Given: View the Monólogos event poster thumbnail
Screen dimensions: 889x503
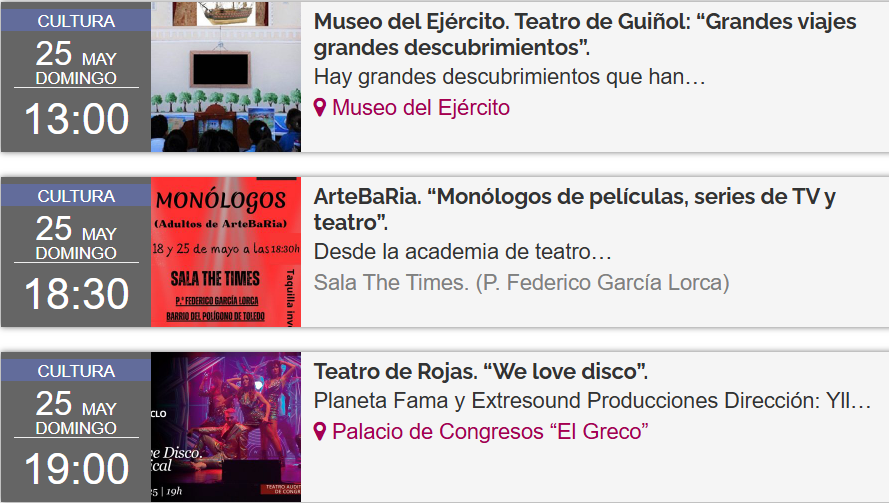Looking at the screenshot, I should pyautogui.click(x=226, y=252).
